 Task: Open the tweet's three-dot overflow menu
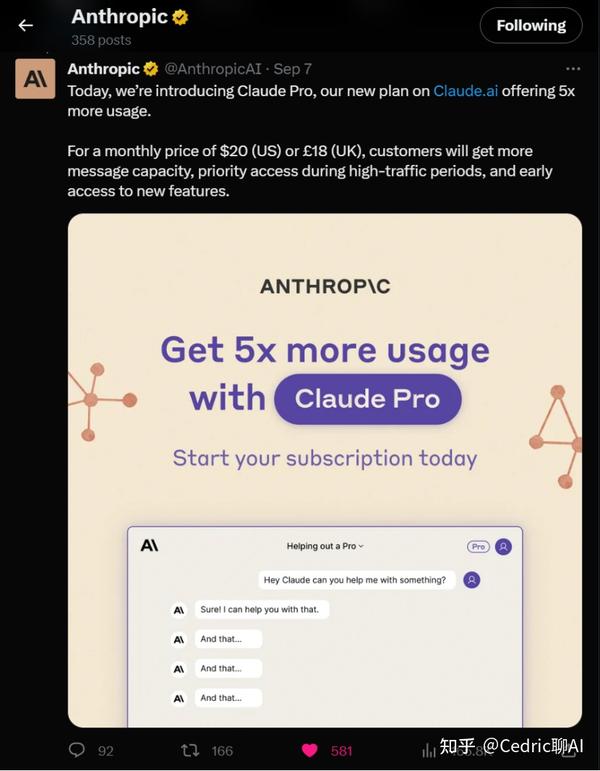[x=573, y=69]
